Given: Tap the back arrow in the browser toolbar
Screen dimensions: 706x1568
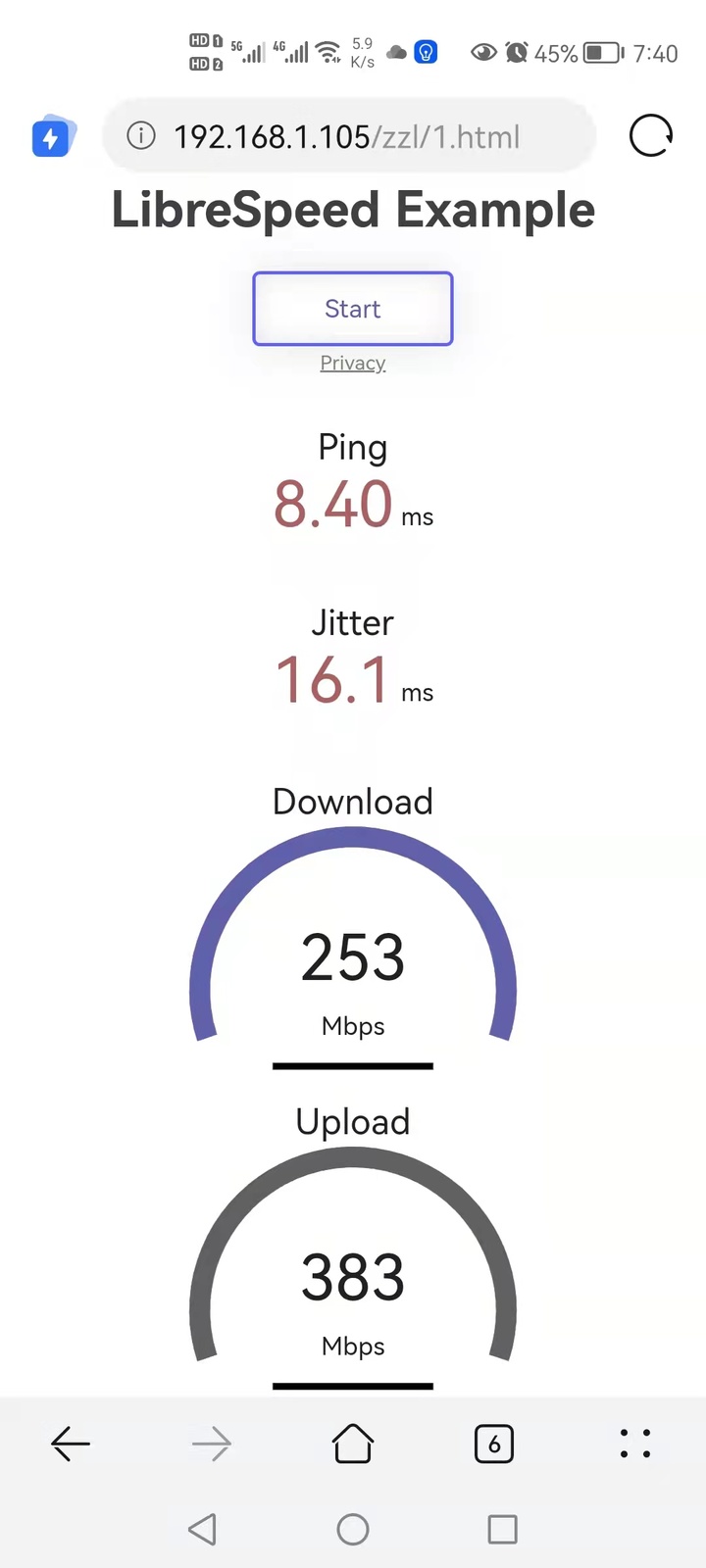Looking at the screenshot, I should tap(70, 1443).
